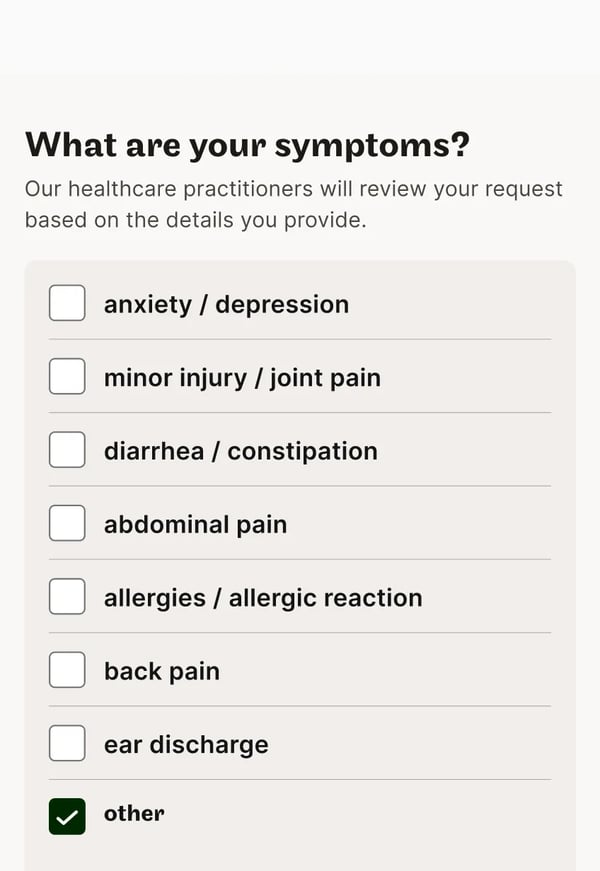Check the anxiety / depression box
The height and width of the screenshot is (871, 600).
point(67,303)
